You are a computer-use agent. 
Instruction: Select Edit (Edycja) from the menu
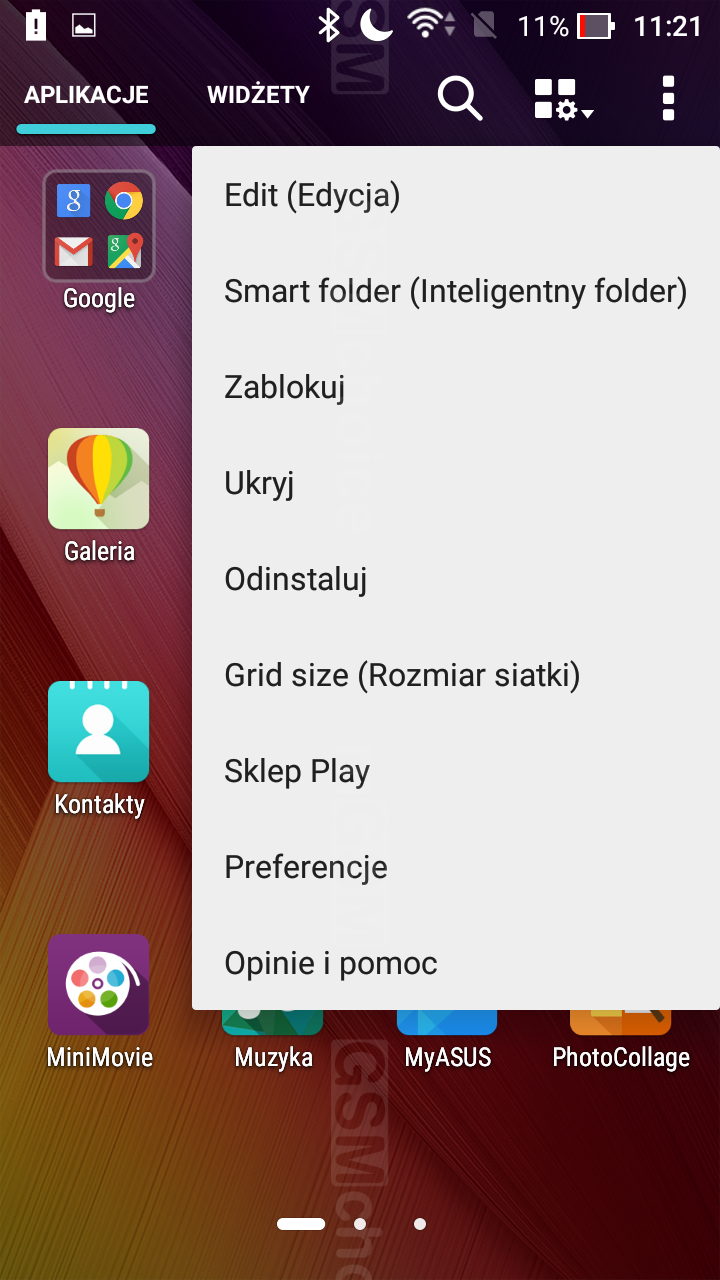[312, 196]
